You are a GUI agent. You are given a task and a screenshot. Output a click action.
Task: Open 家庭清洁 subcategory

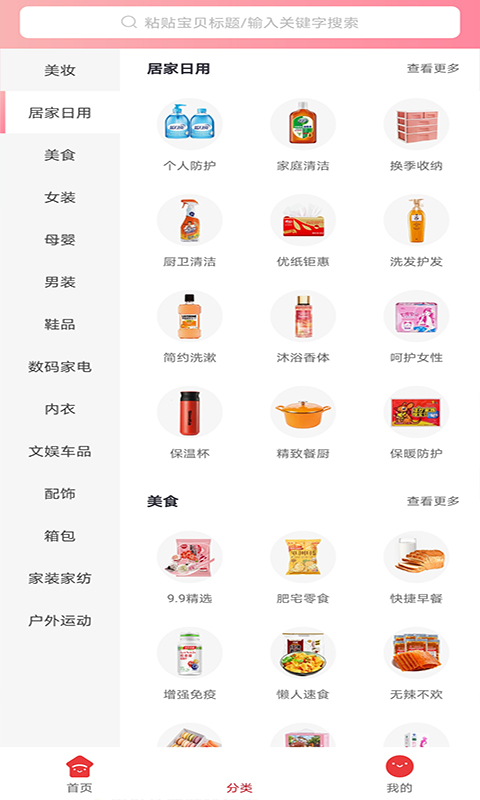(303, 136)
